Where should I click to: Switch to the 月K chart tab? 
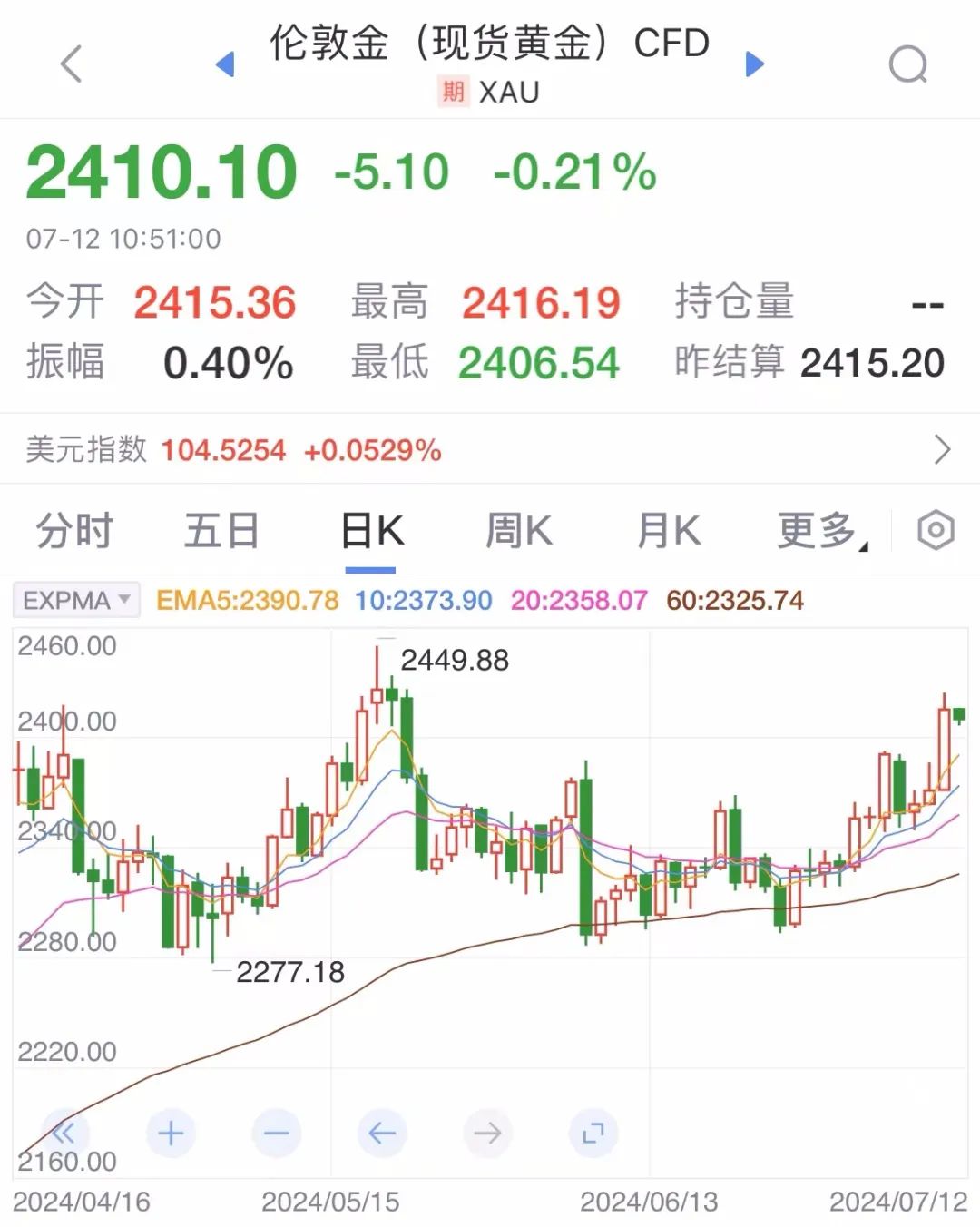(x=668, y=531)
